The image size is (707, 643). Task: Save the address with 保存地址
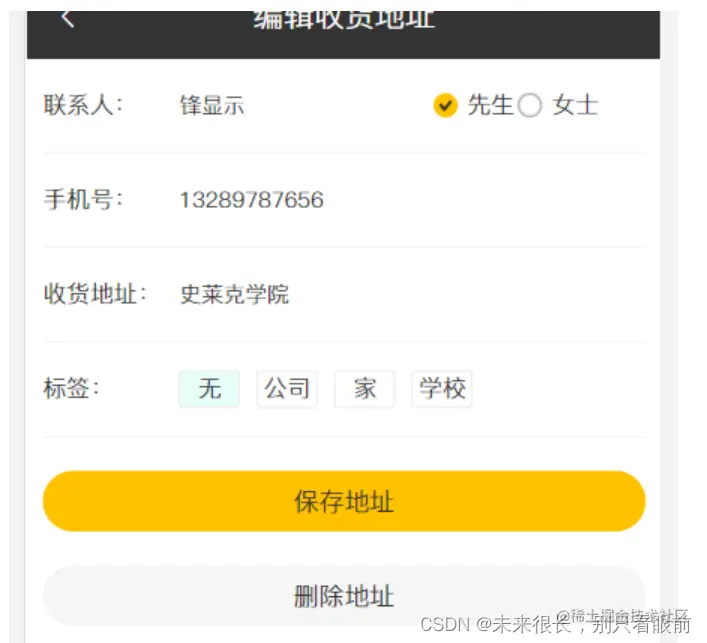click(x=344, y=501)
